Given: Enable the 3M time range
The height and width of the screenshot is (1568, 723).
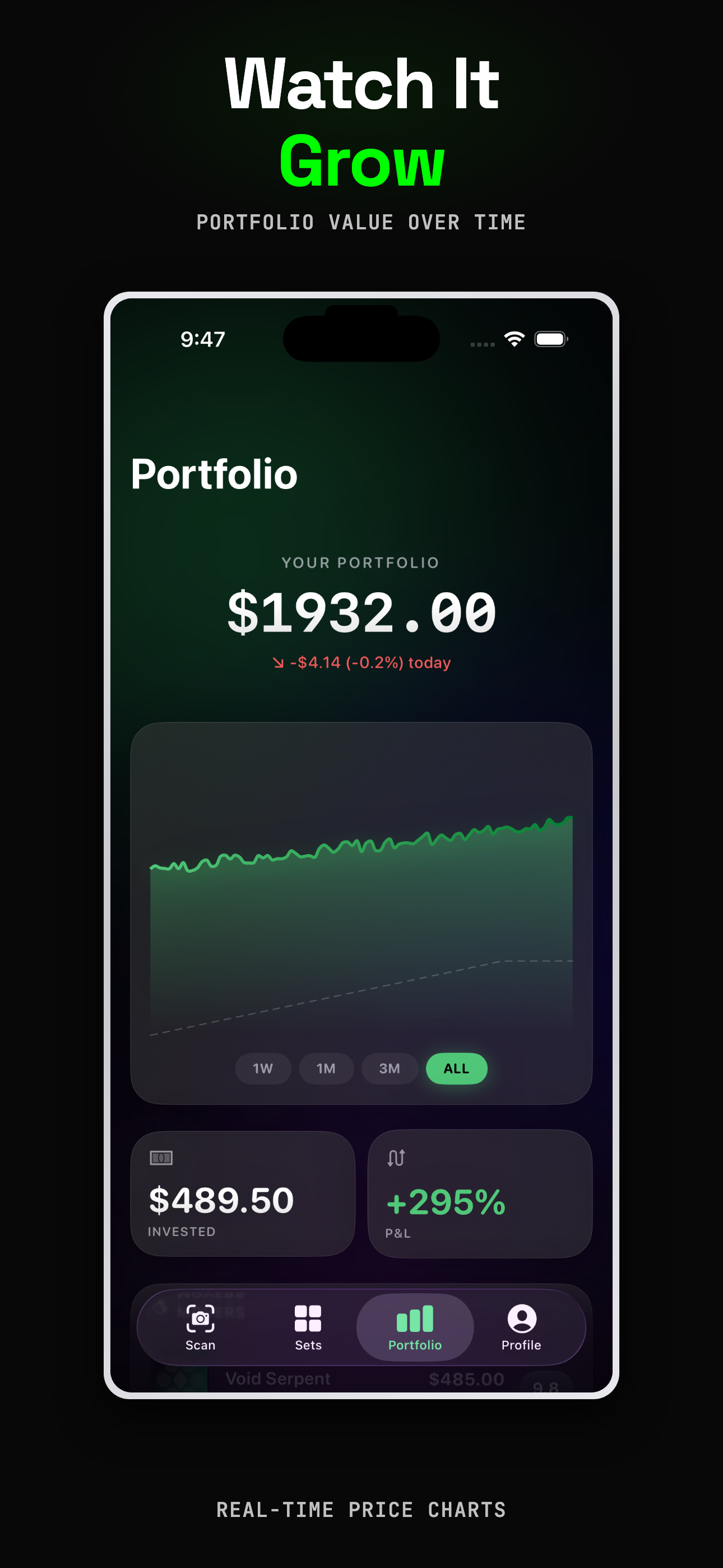Looking at the screenshot, I should [389, 1069].
